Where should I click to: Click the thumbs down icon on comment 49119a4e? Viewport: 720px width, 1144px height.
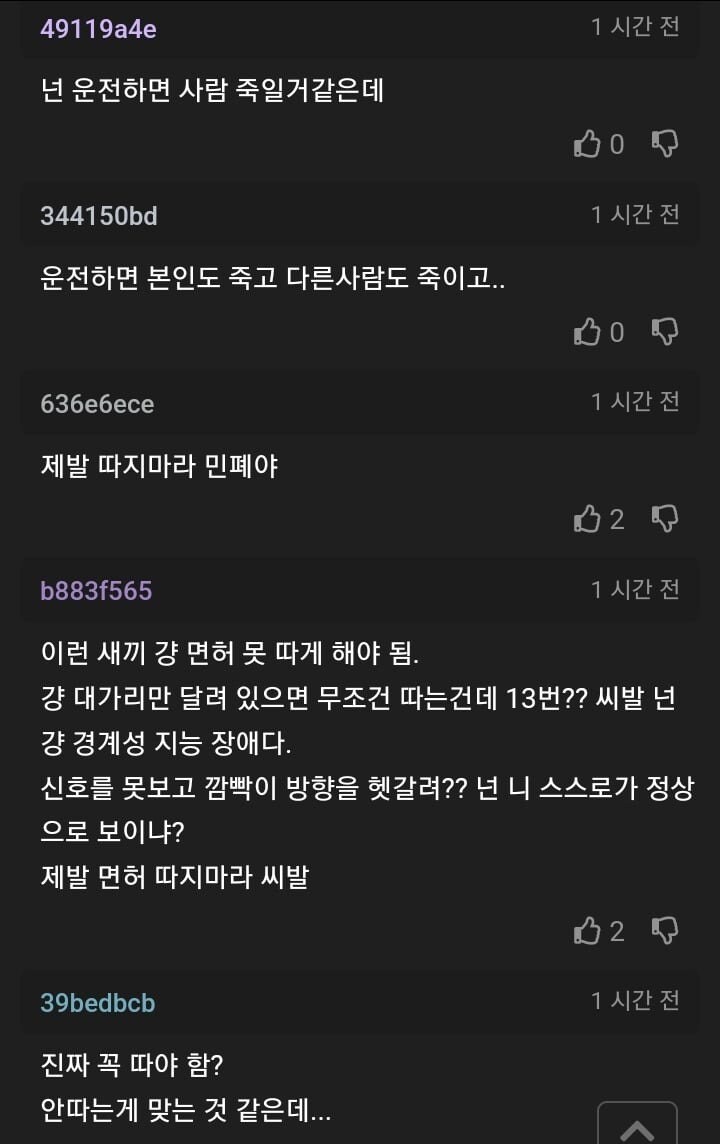pyautogui.click(x=664, y=143)
